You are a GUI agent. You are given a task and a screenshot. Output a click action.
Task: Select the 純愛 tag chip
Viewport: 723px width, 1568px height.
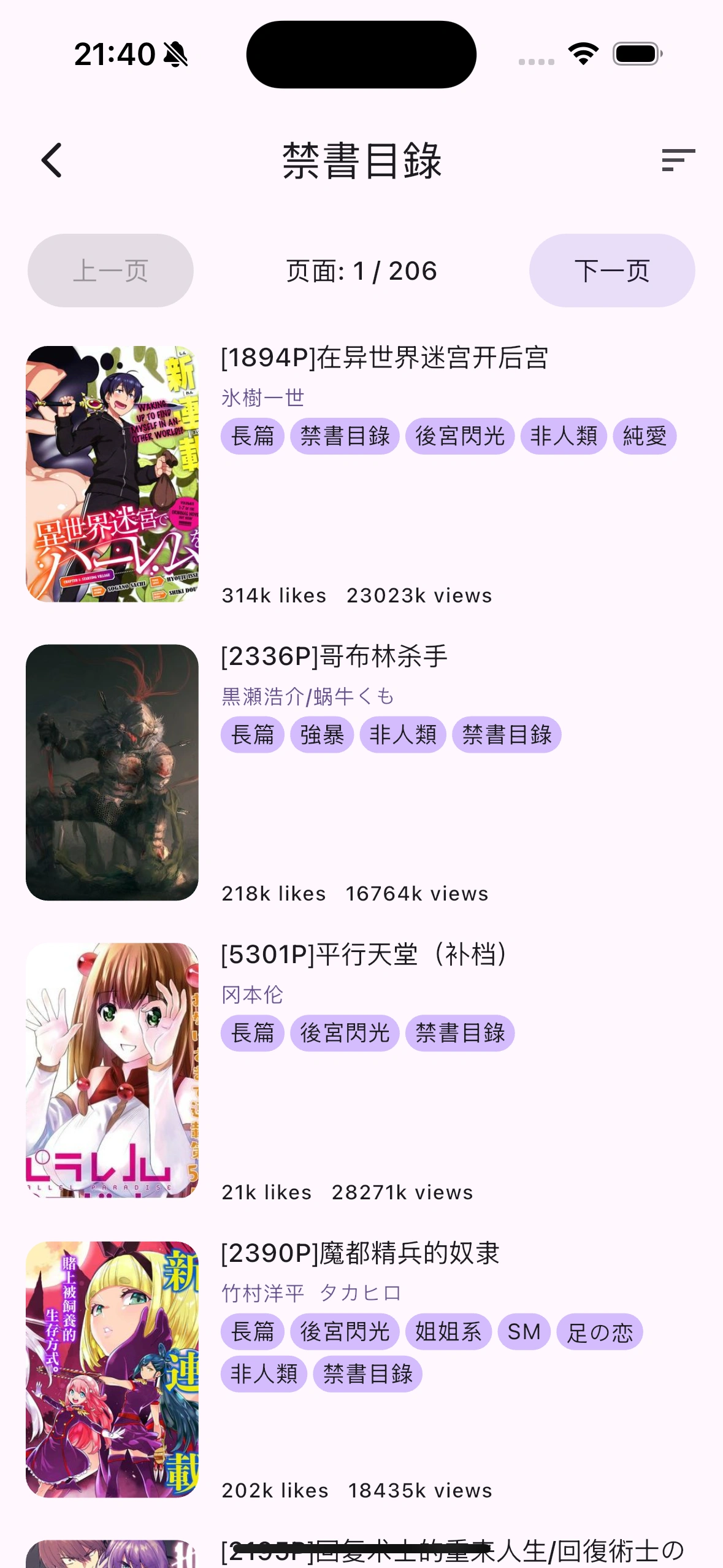click(646, 436)
